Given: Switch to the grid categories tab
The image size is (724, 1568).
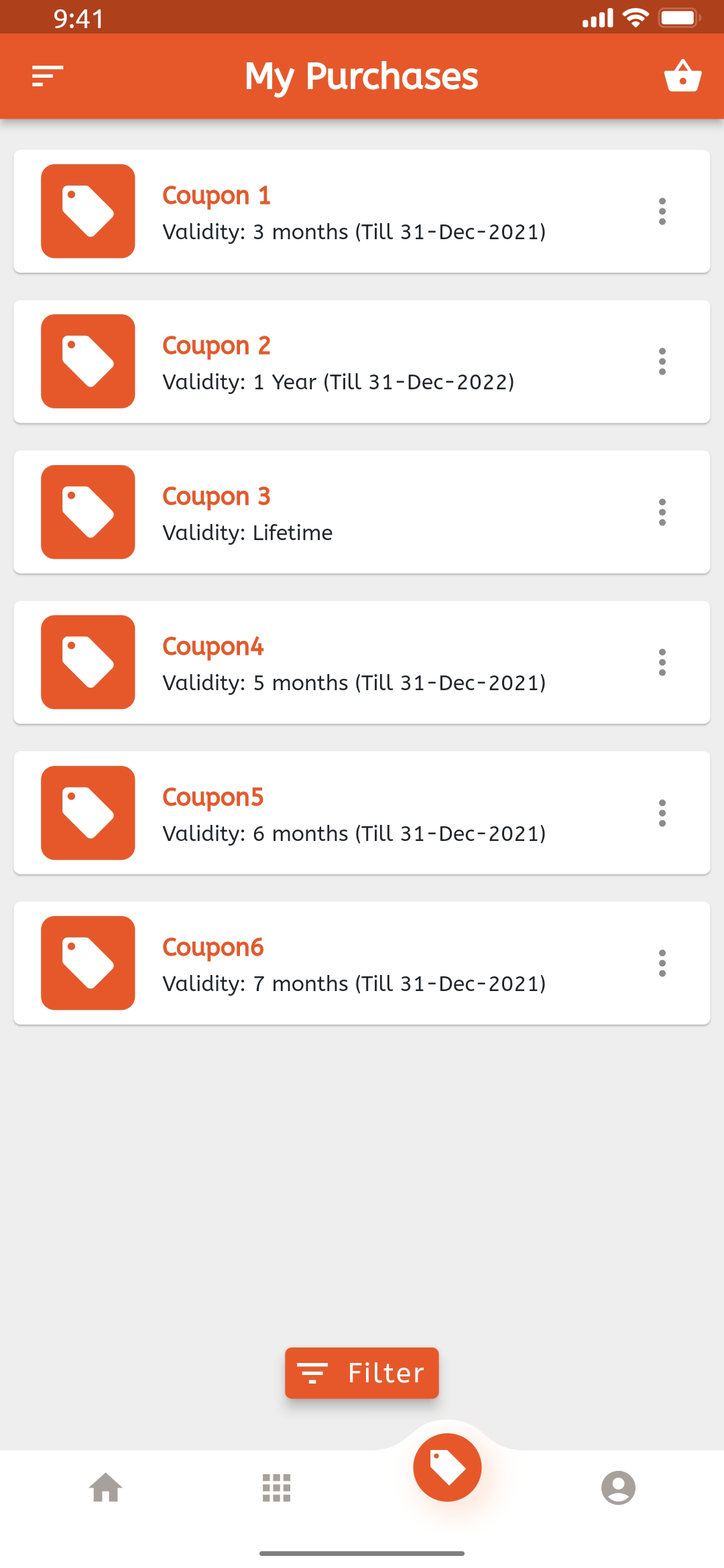Looking at the screenshot, I should [276, 1488].
